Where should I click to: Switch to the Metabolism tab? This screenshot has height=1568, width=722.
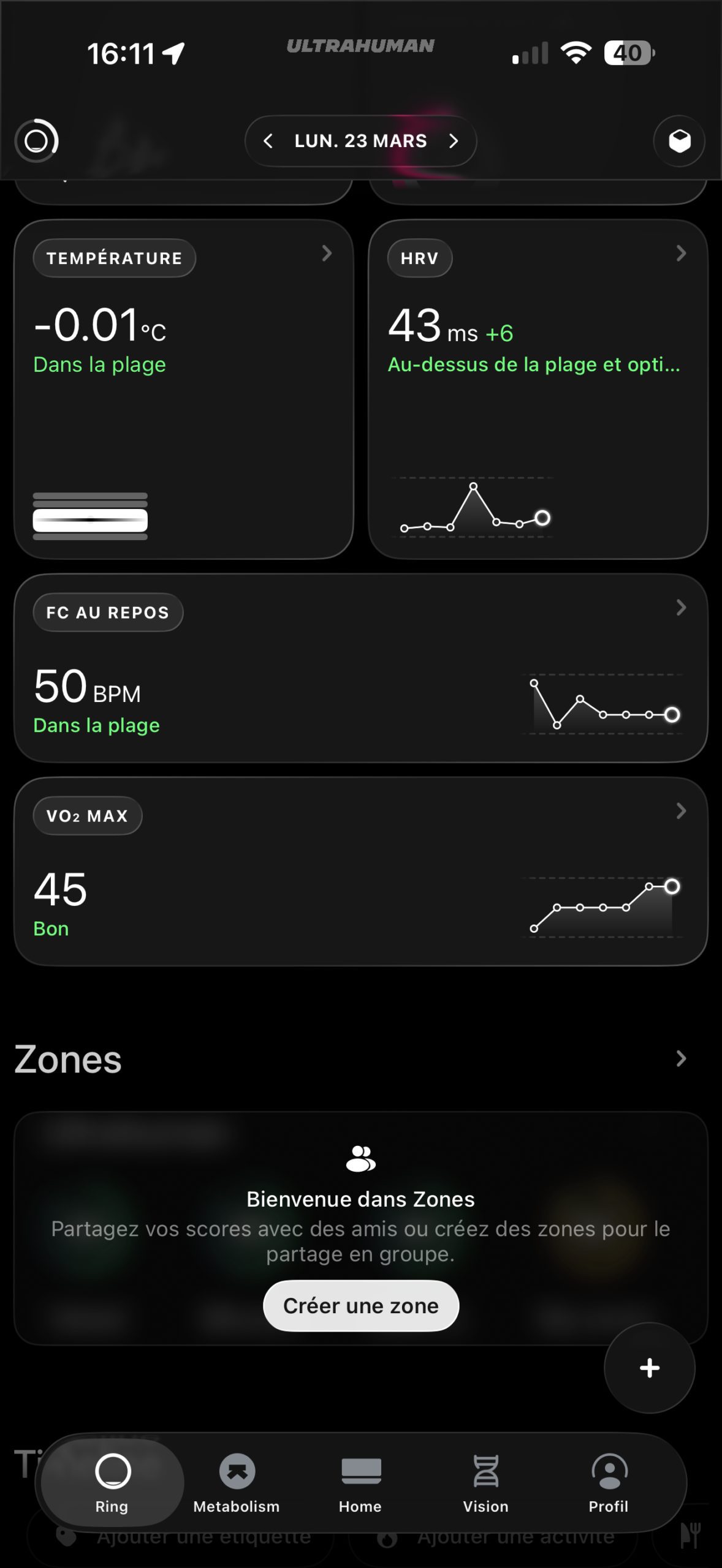coord(237,1483)
